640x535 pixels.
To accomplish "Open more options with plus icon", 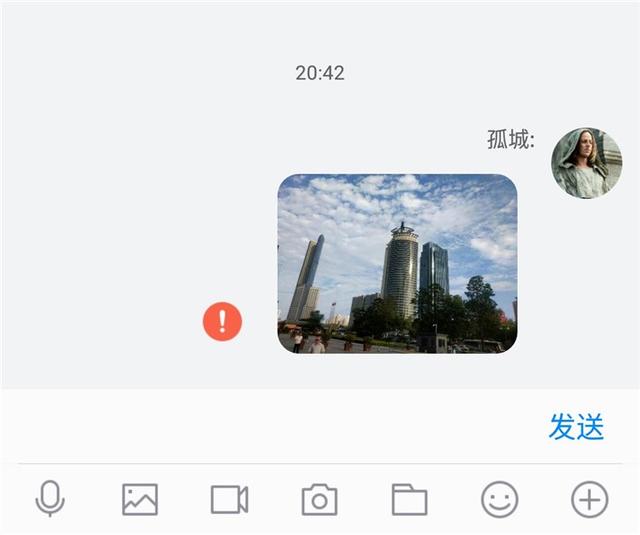I will click(589, 498).
